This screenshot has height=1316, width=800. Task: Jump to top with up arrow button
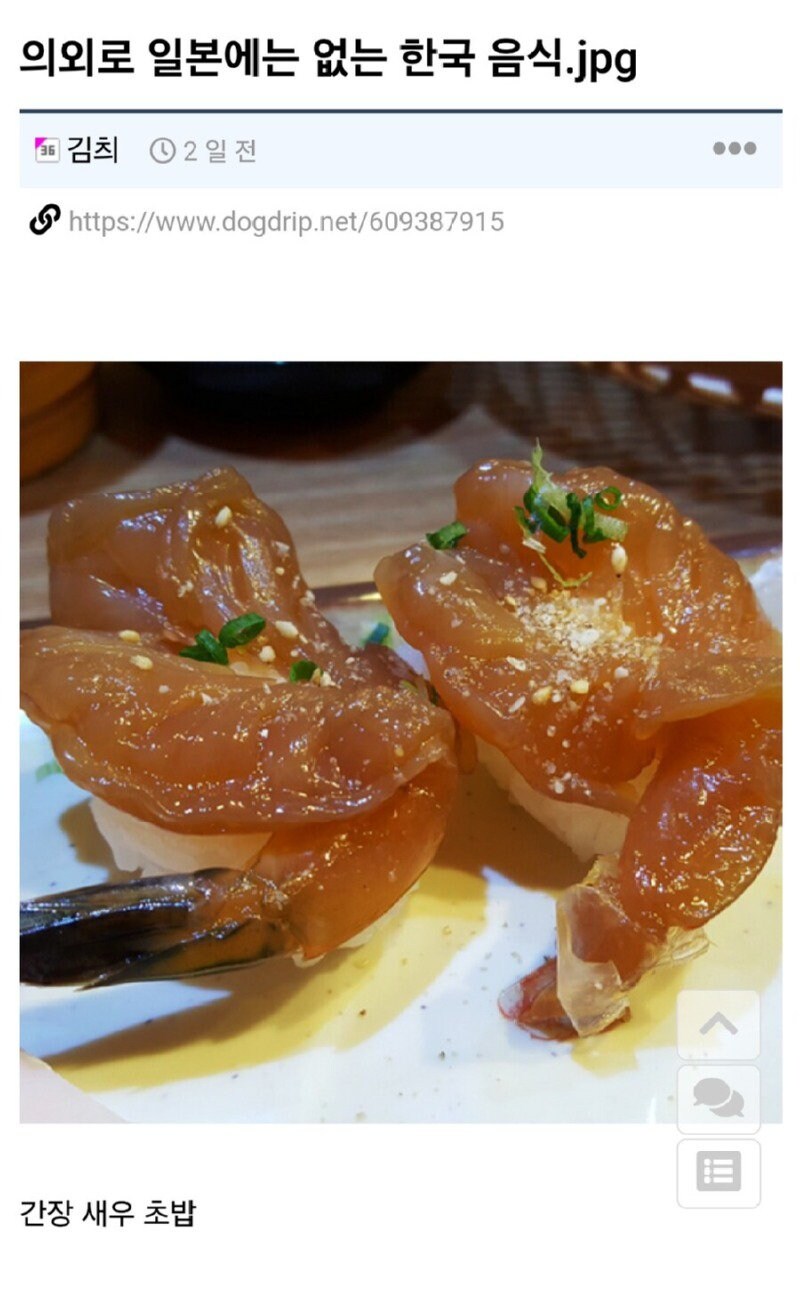(718, 1025)
